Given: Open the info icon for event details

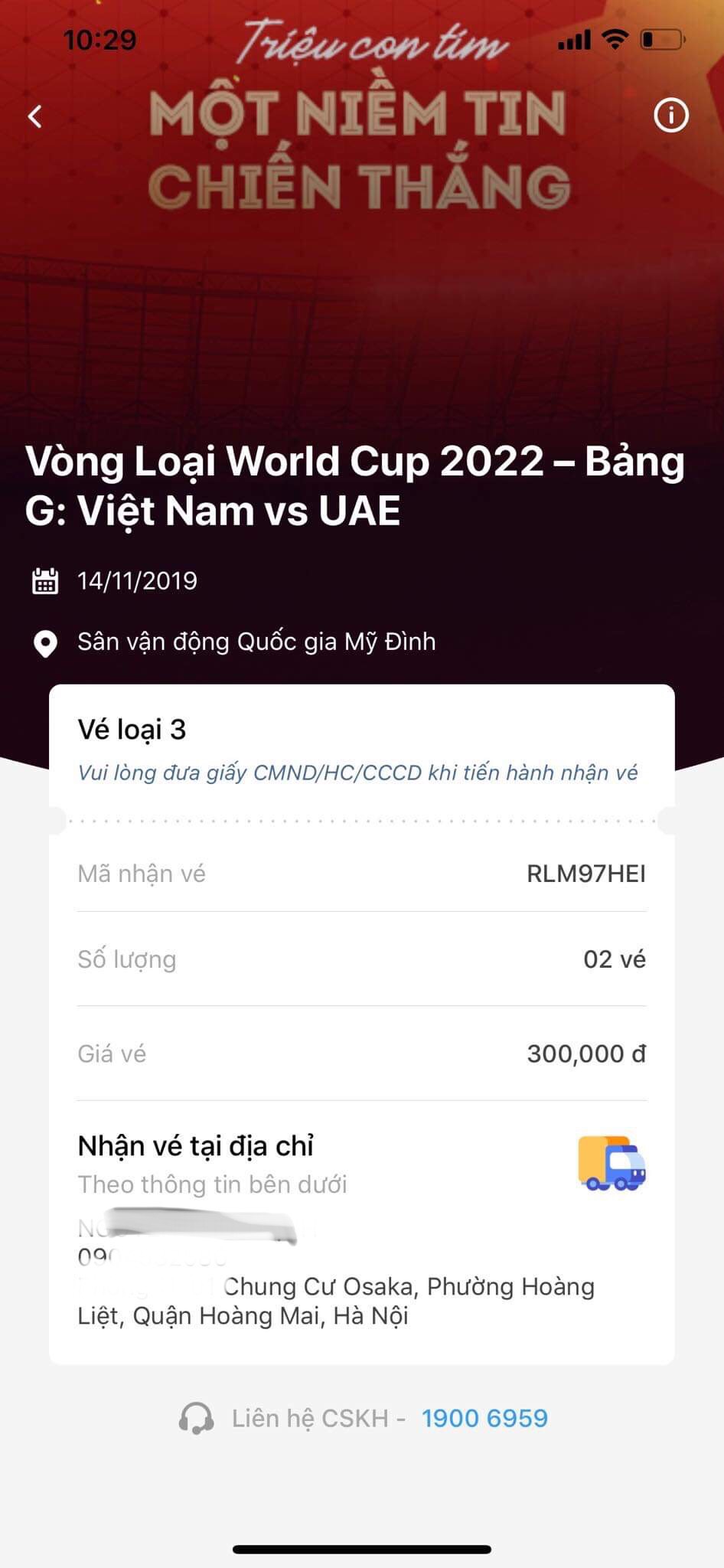Looking at the screenshot, I should pos(671,116).
